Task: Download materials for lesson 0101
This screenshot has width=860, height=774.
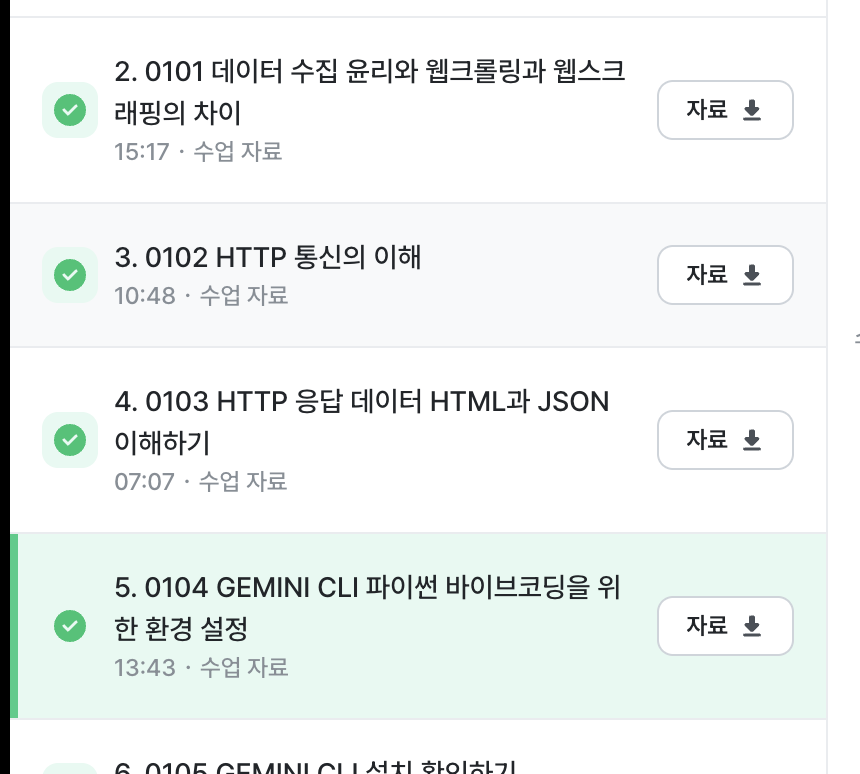Action: point(725,110)
